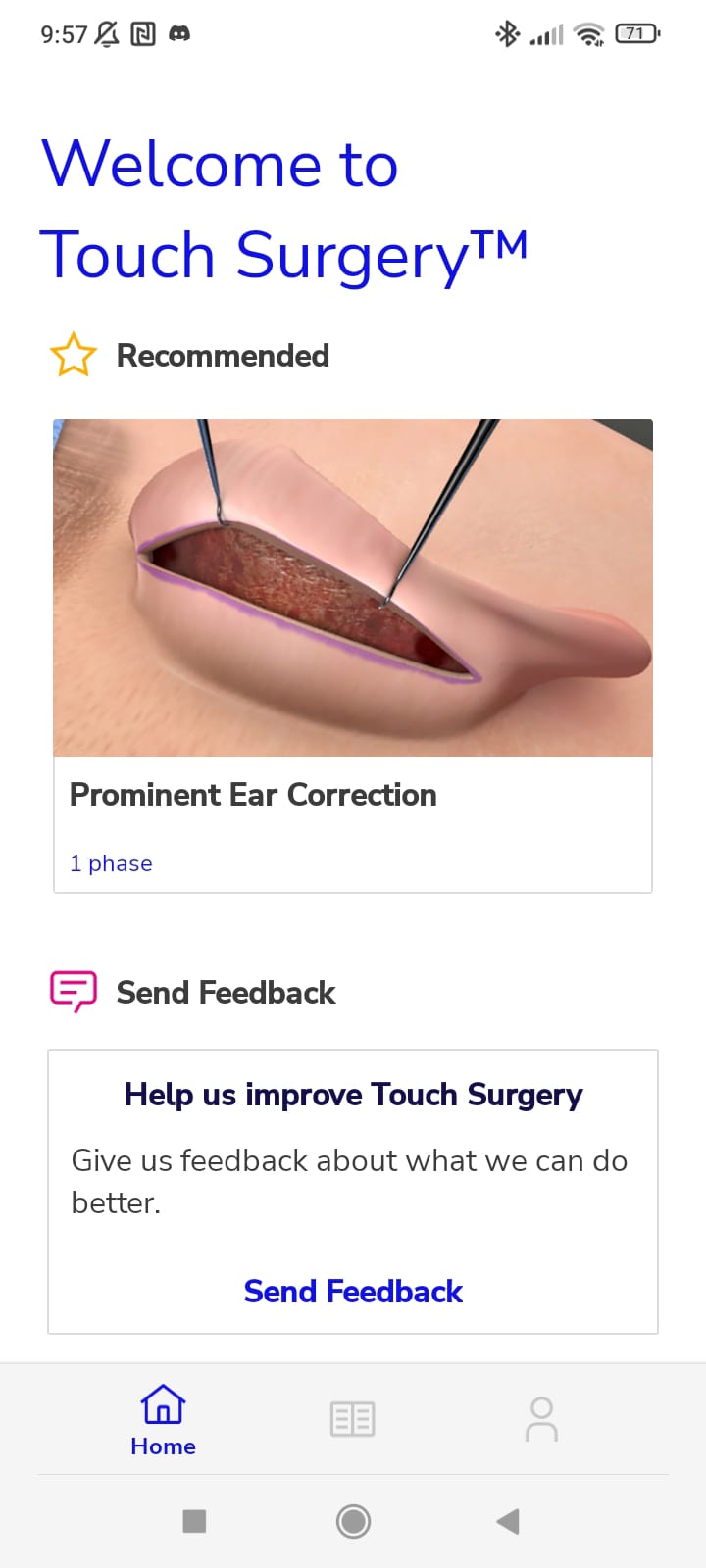The width and height of the screenshot is (706, 1568).
Task: Open the Prominent Ear Correction card
Action: click(353, 655)
